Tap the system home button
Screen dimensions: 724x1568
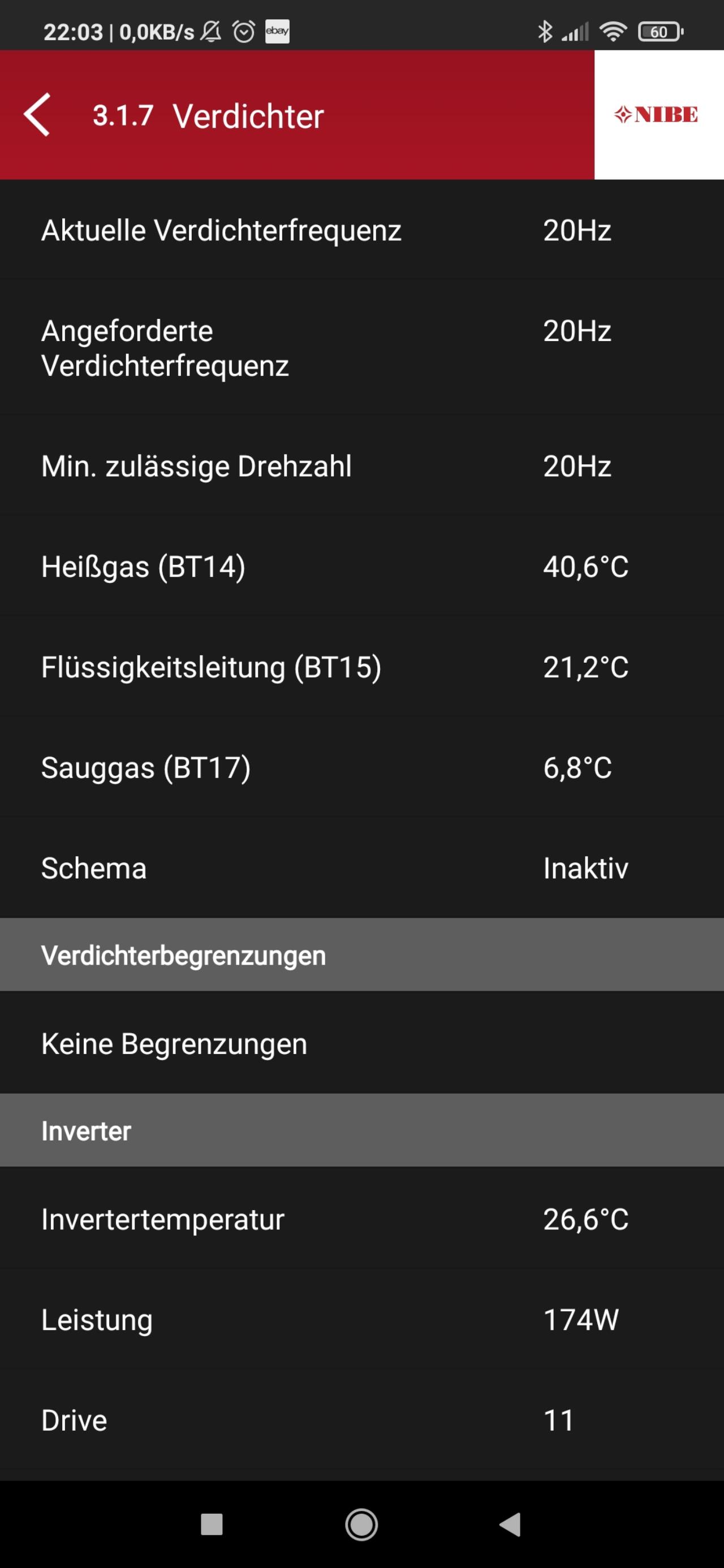361,1525
